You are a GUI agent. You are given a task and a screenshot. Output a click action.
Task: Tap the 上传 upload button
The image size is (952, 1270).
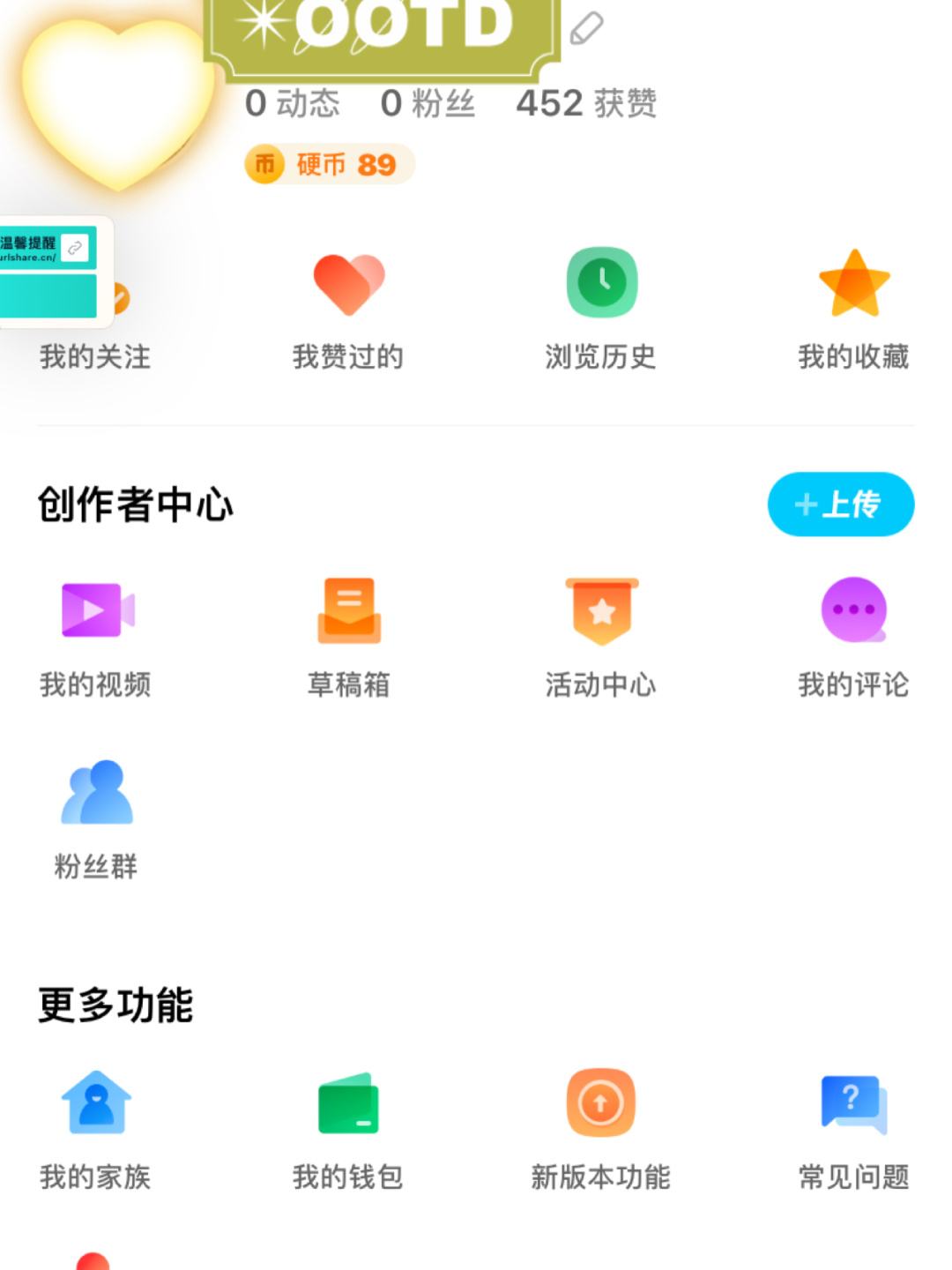[x=840, y=504]
